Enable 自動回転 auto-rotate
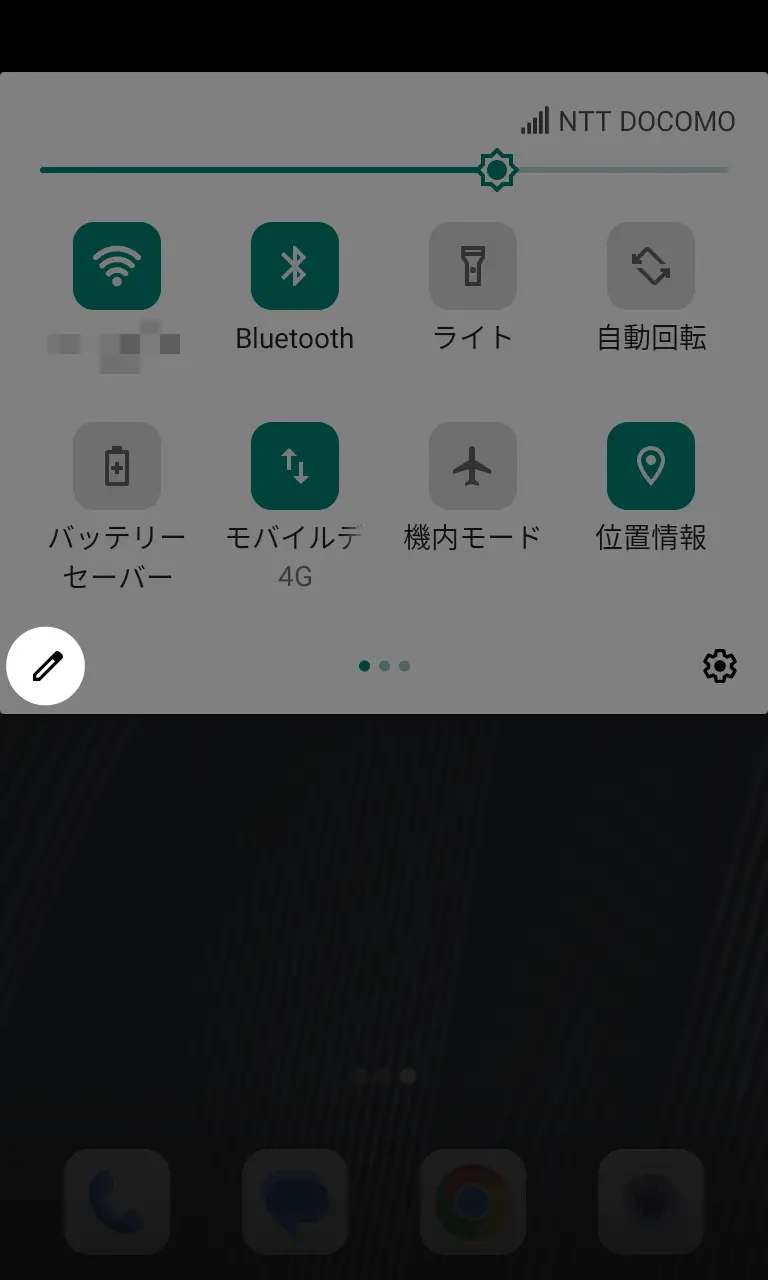 [x=651, y=266]
